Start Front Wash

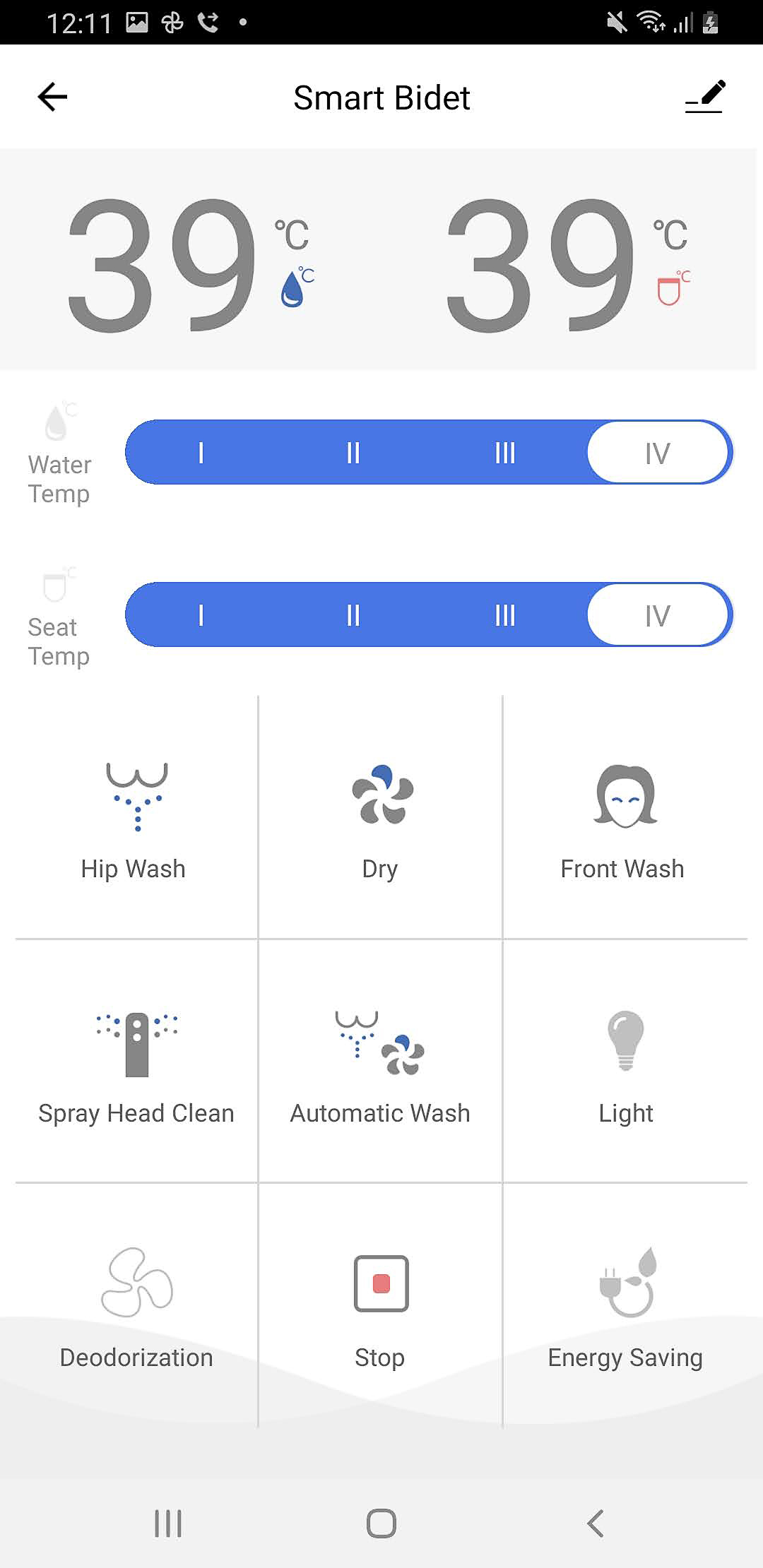(625, 819)
